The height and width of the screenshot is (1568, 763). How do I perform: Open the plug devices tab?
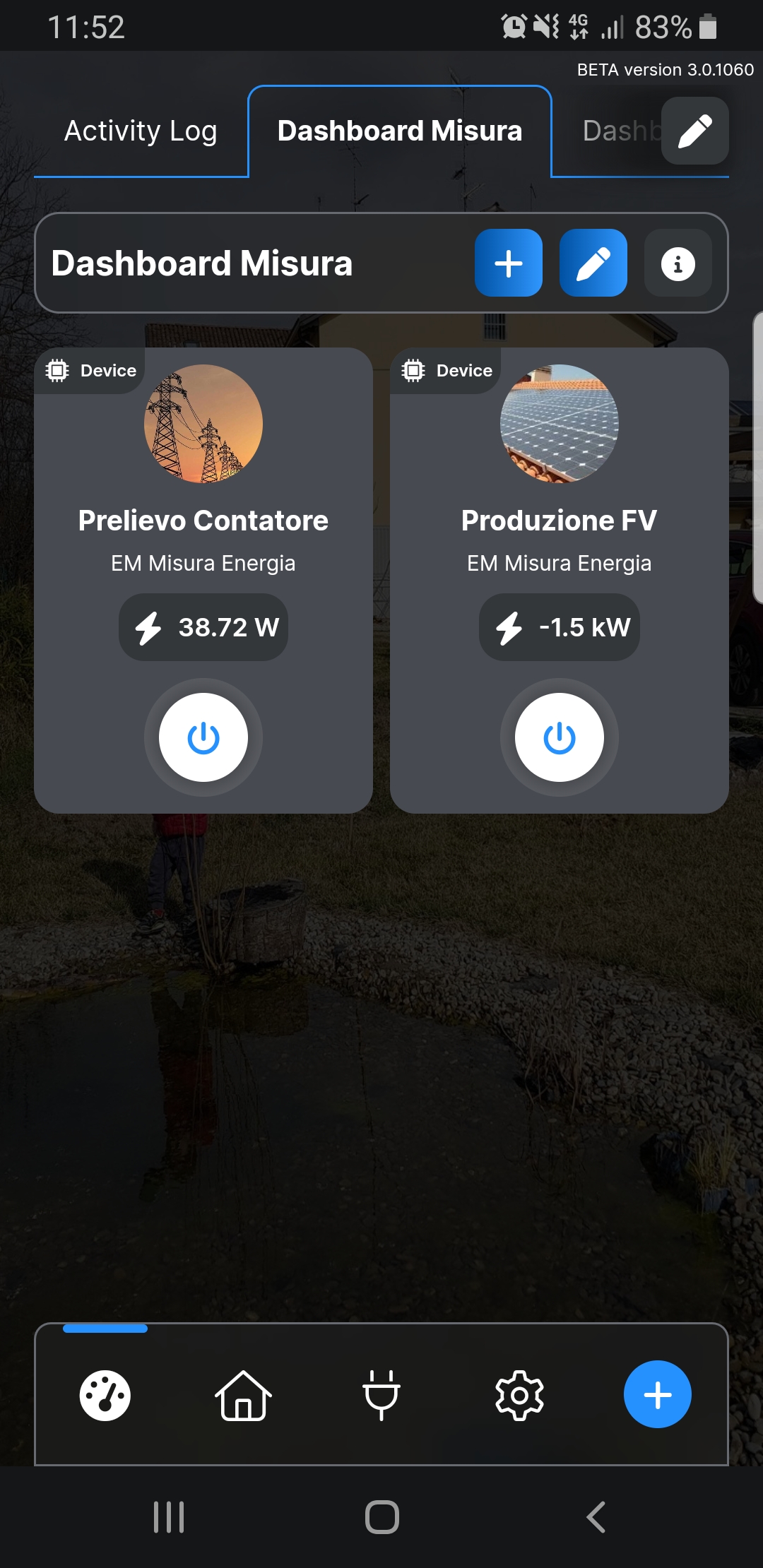click(x=381, y=1395)
